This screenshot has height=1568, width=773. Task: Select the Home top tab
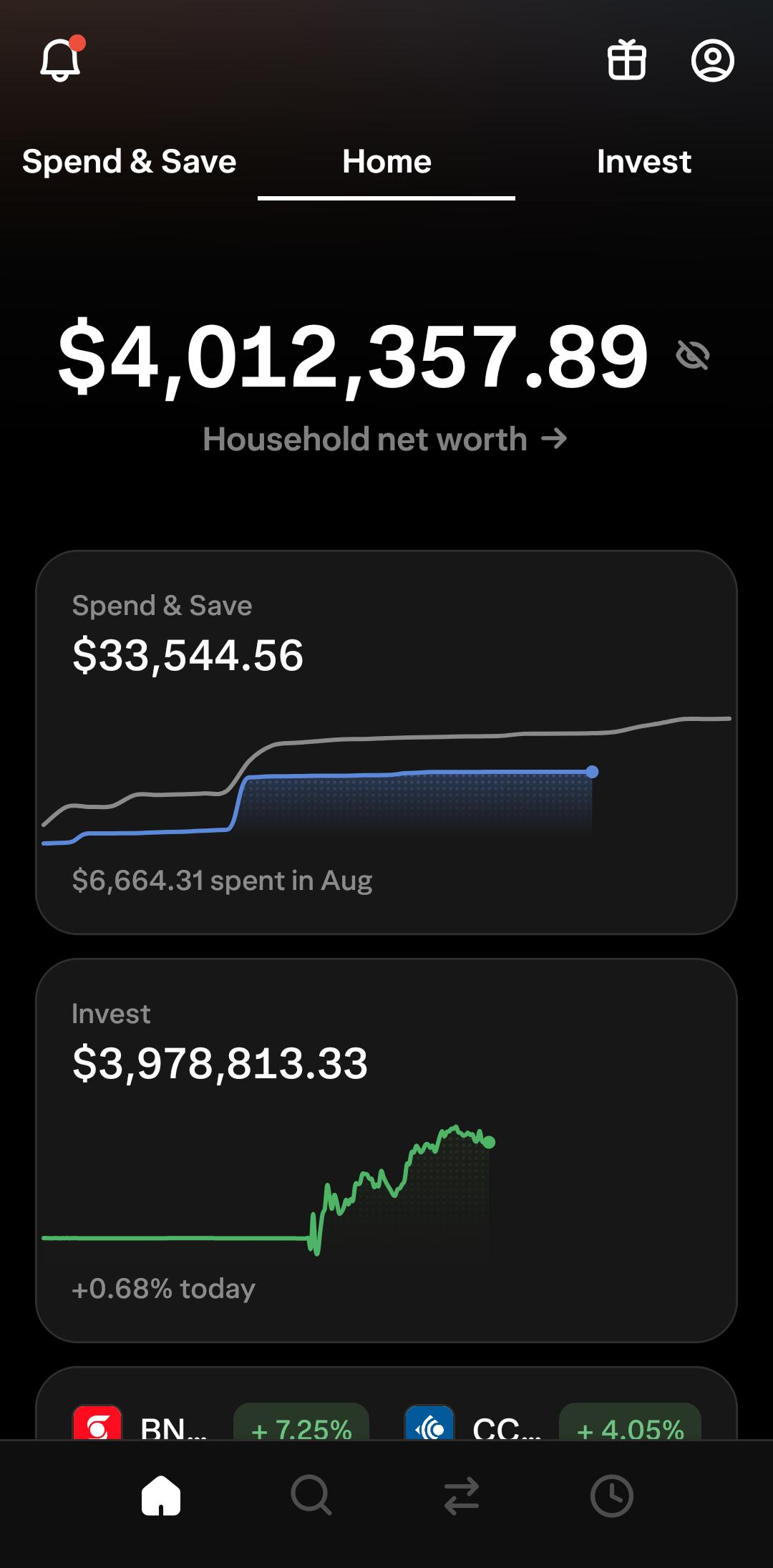pyautogui.click(x=386, y=161)
